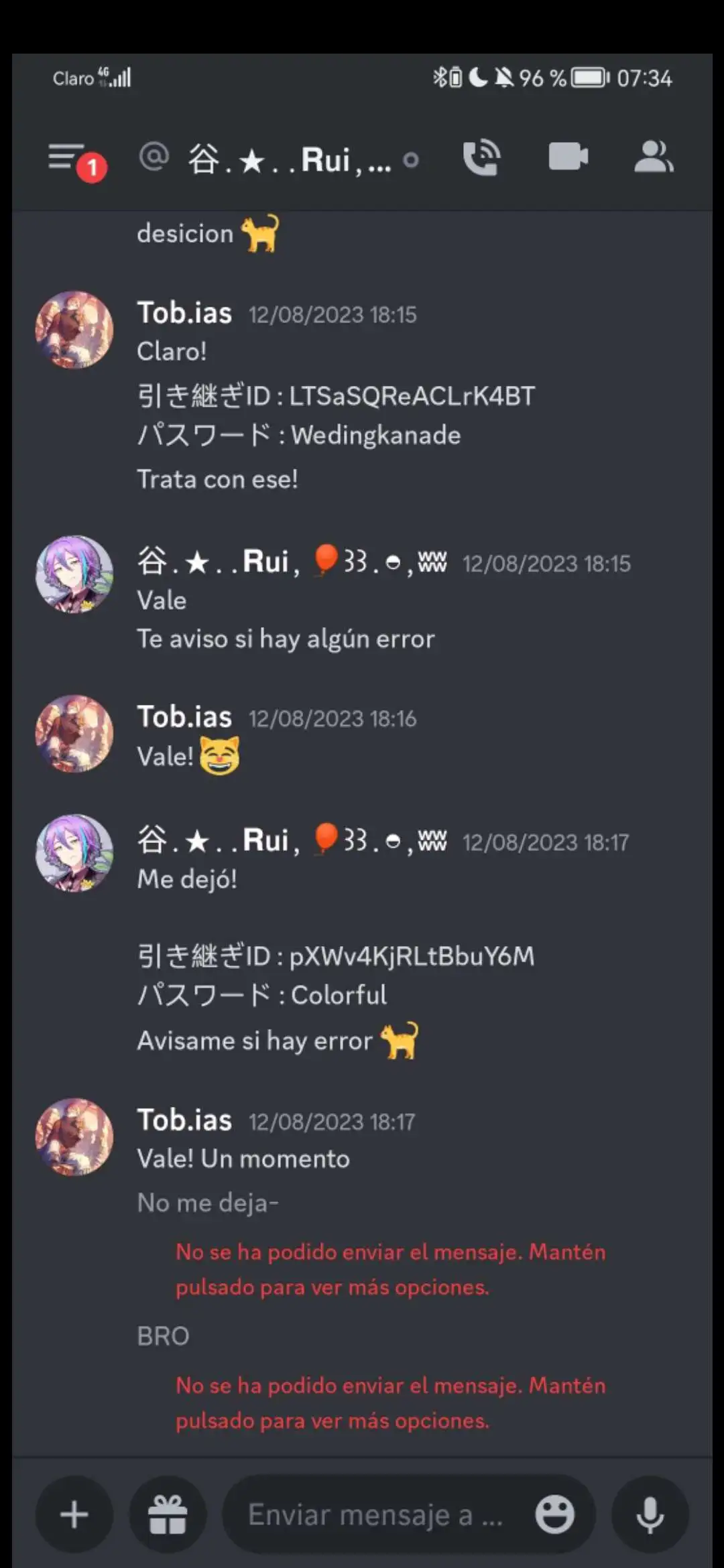
Task: Open the members list icon
Action: click(653, 158)
